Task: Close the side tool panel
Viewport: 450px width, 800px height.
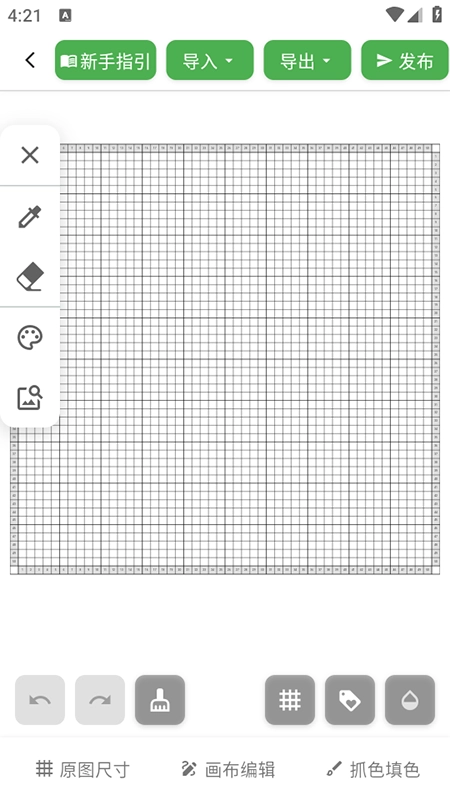Action: [30, 155]
